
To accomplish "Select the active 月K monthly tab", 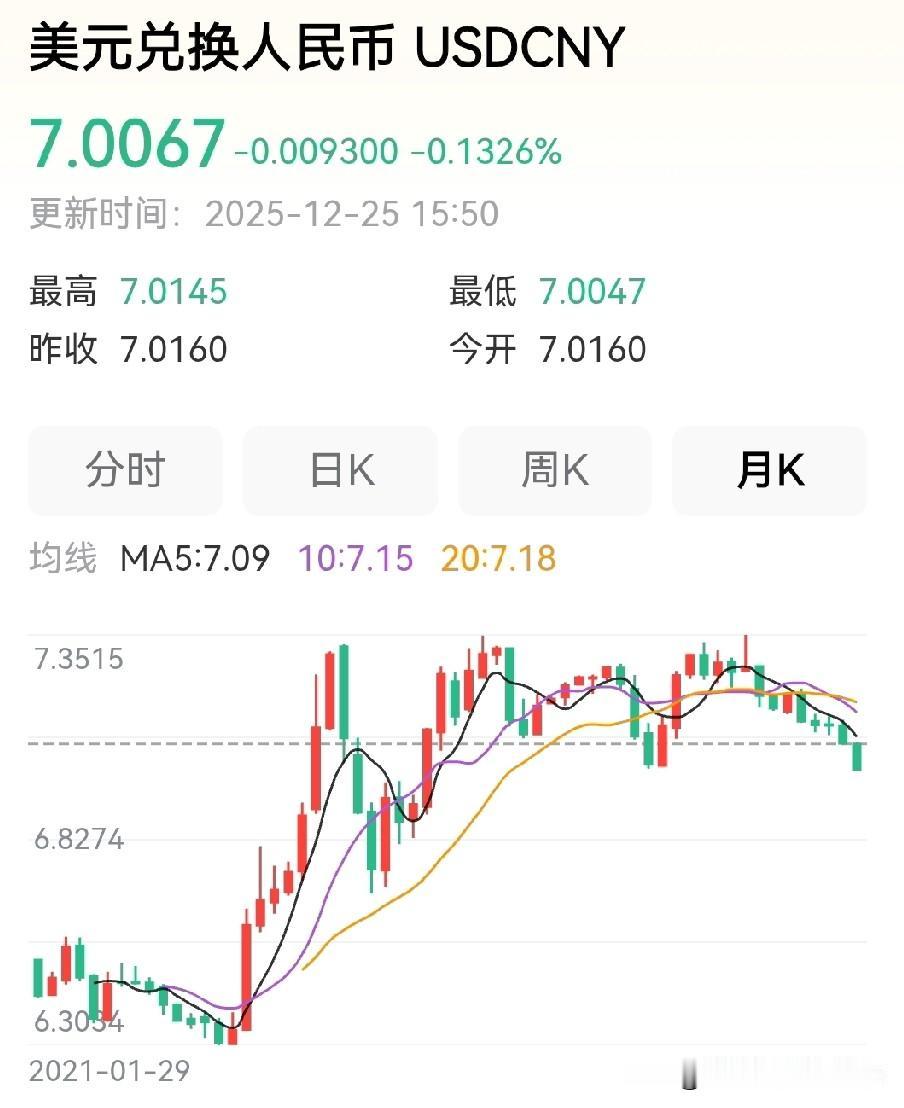I will 769,471.
